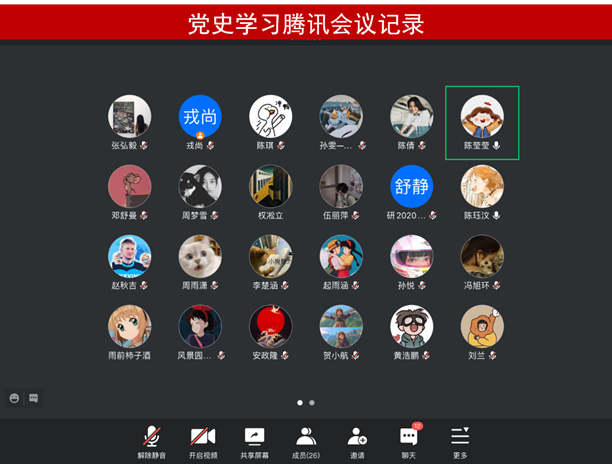Open 孙悦's participant tile
The width and height of the screenshot is (612, 464).
coord(411,256)
